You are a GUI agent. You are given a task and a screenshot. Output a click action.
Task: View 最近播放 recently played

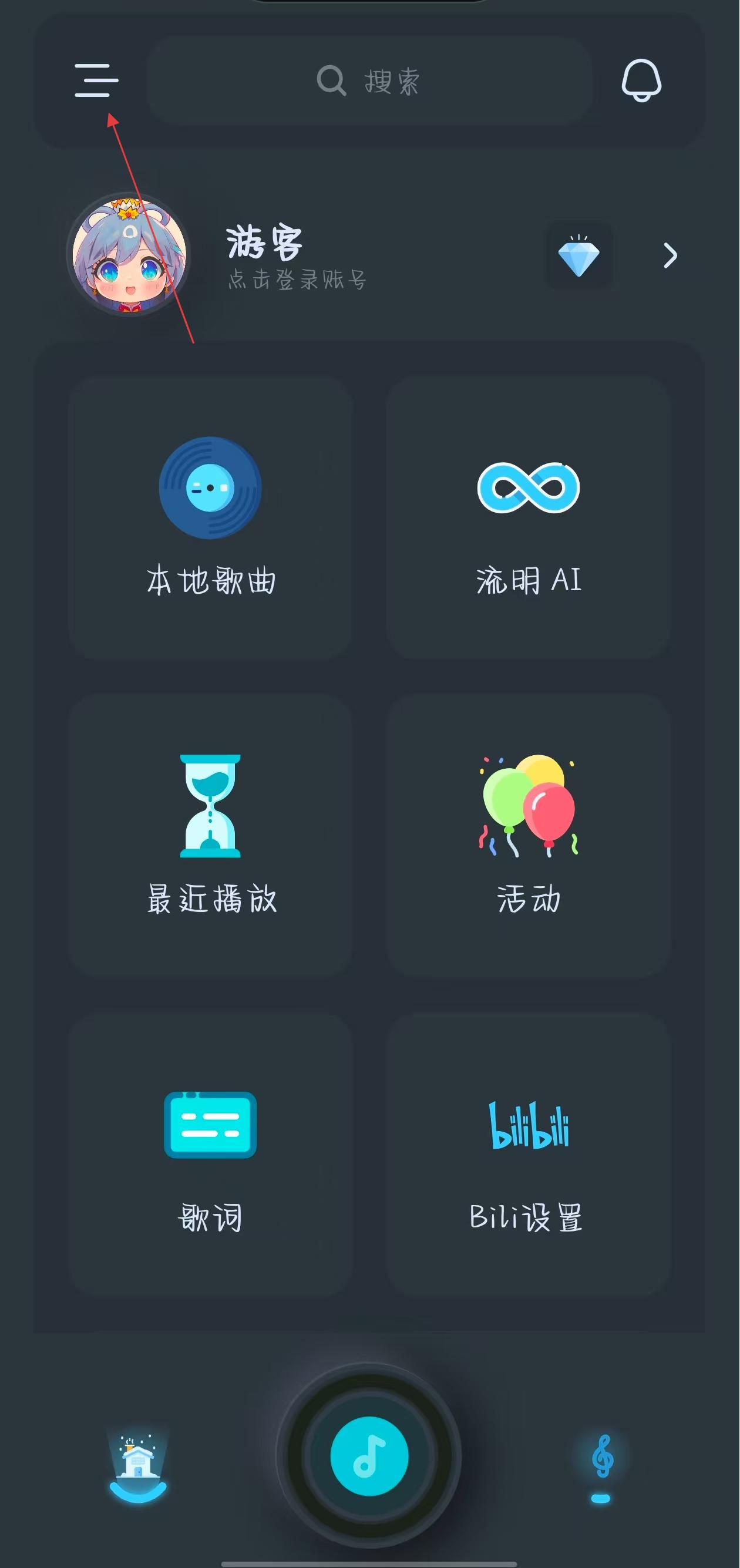211,835
